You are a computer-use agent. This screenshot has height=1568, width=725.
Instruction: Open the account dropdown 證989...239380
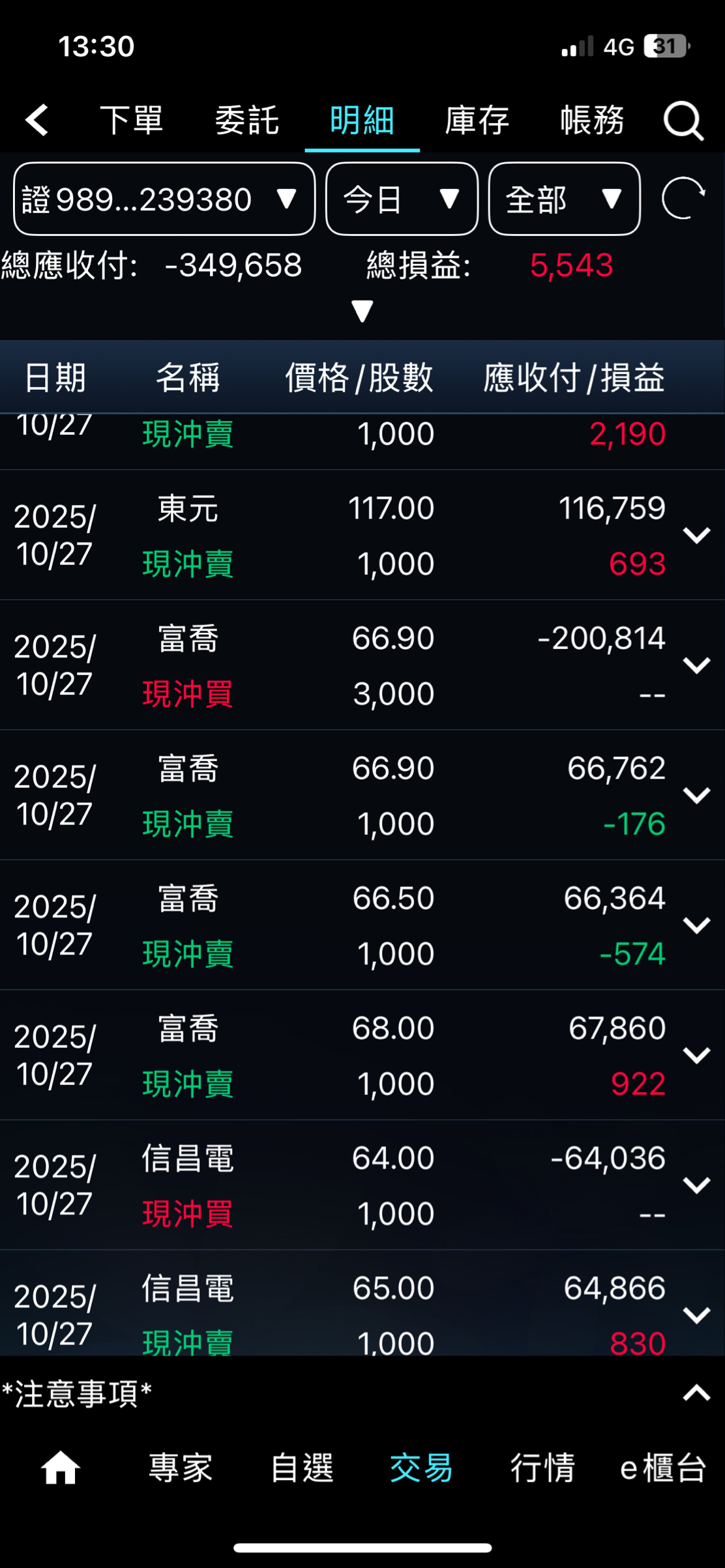164,199
